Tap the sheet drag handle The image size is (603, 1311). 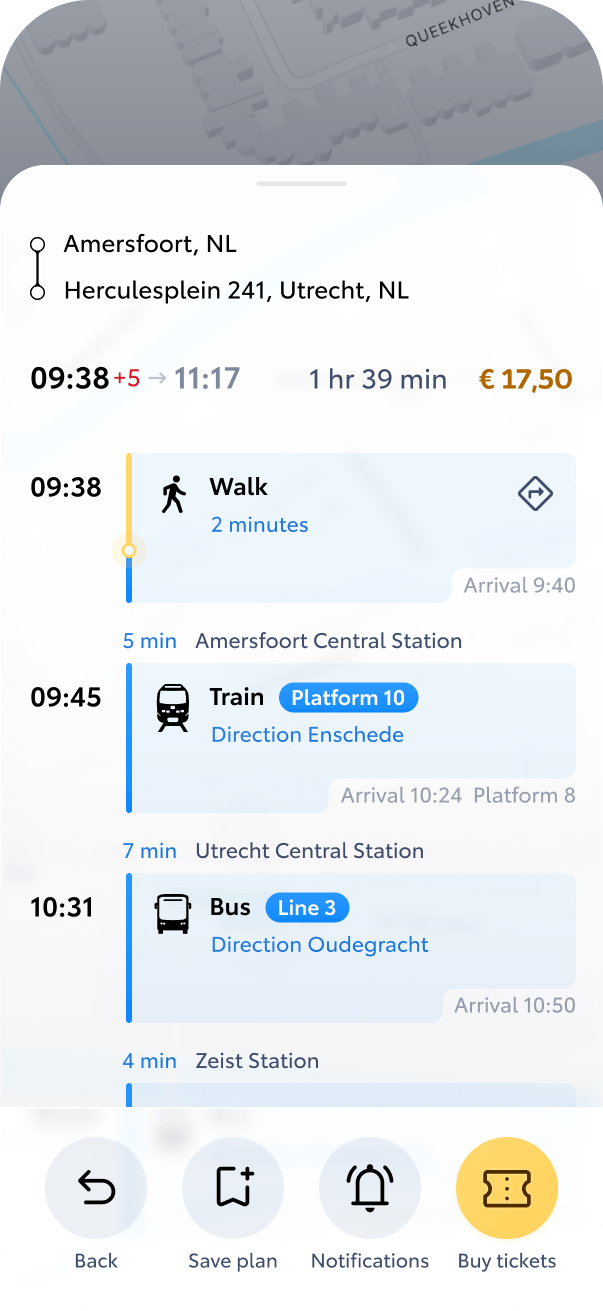pyautogui.click(x=301, y=184)
